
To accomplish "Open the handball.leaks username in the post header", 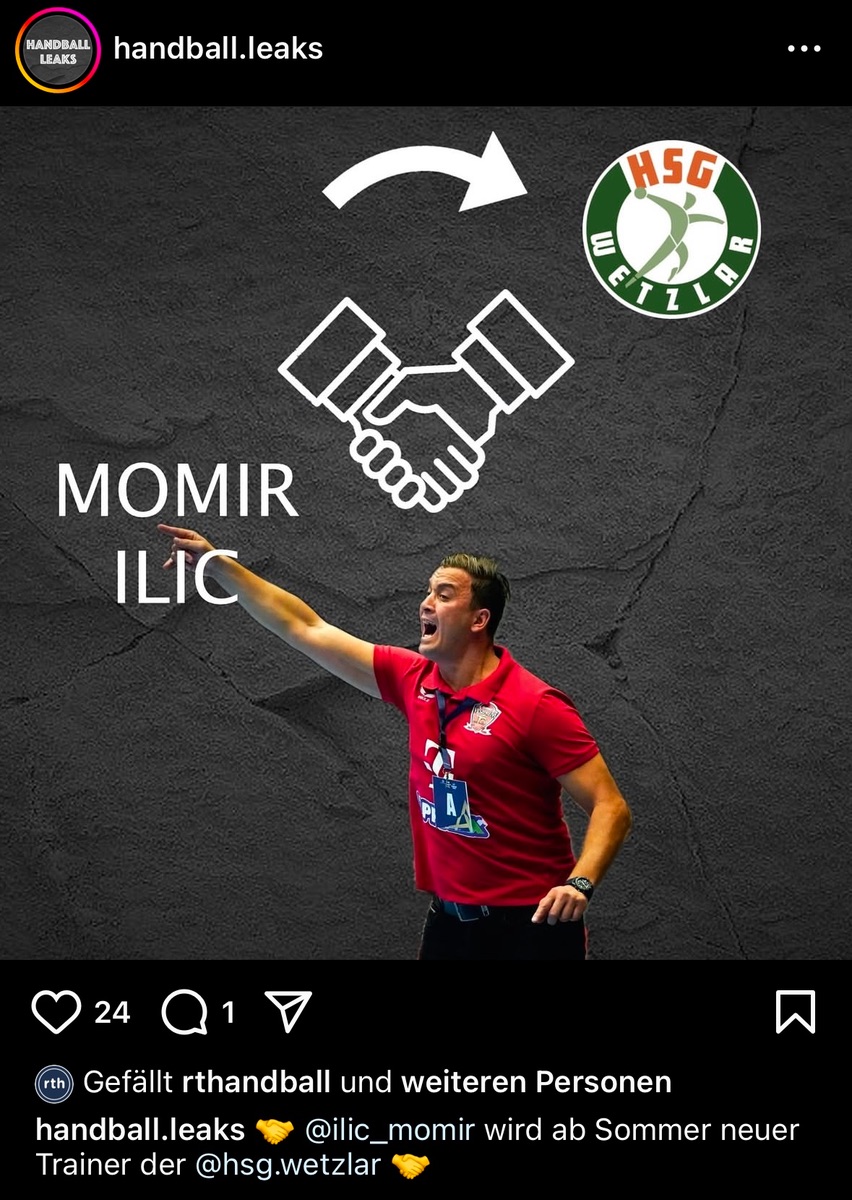I will (218, 49).
